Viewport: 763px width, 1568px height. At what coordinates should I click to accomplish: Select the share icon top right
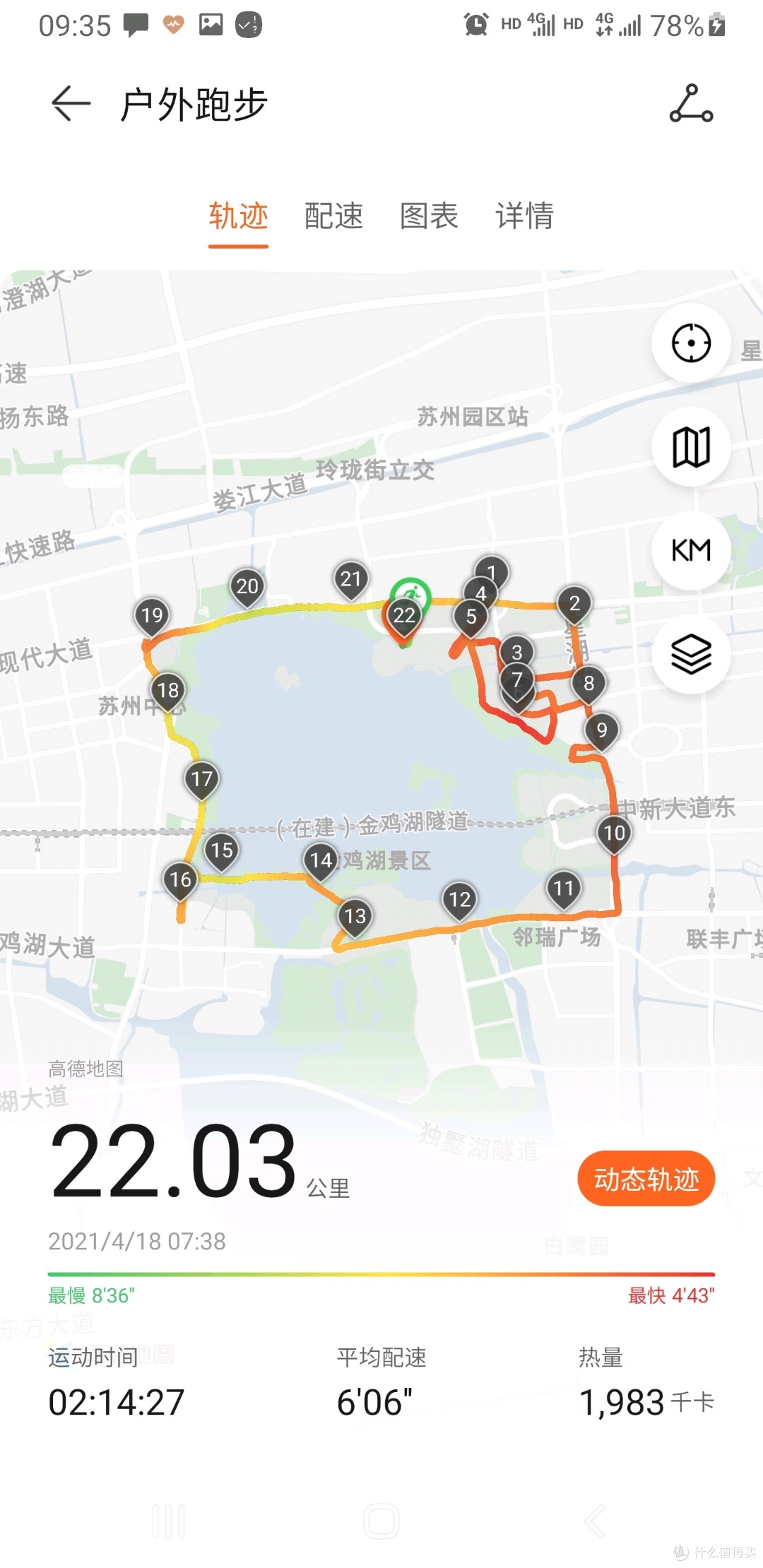point(691,105)
